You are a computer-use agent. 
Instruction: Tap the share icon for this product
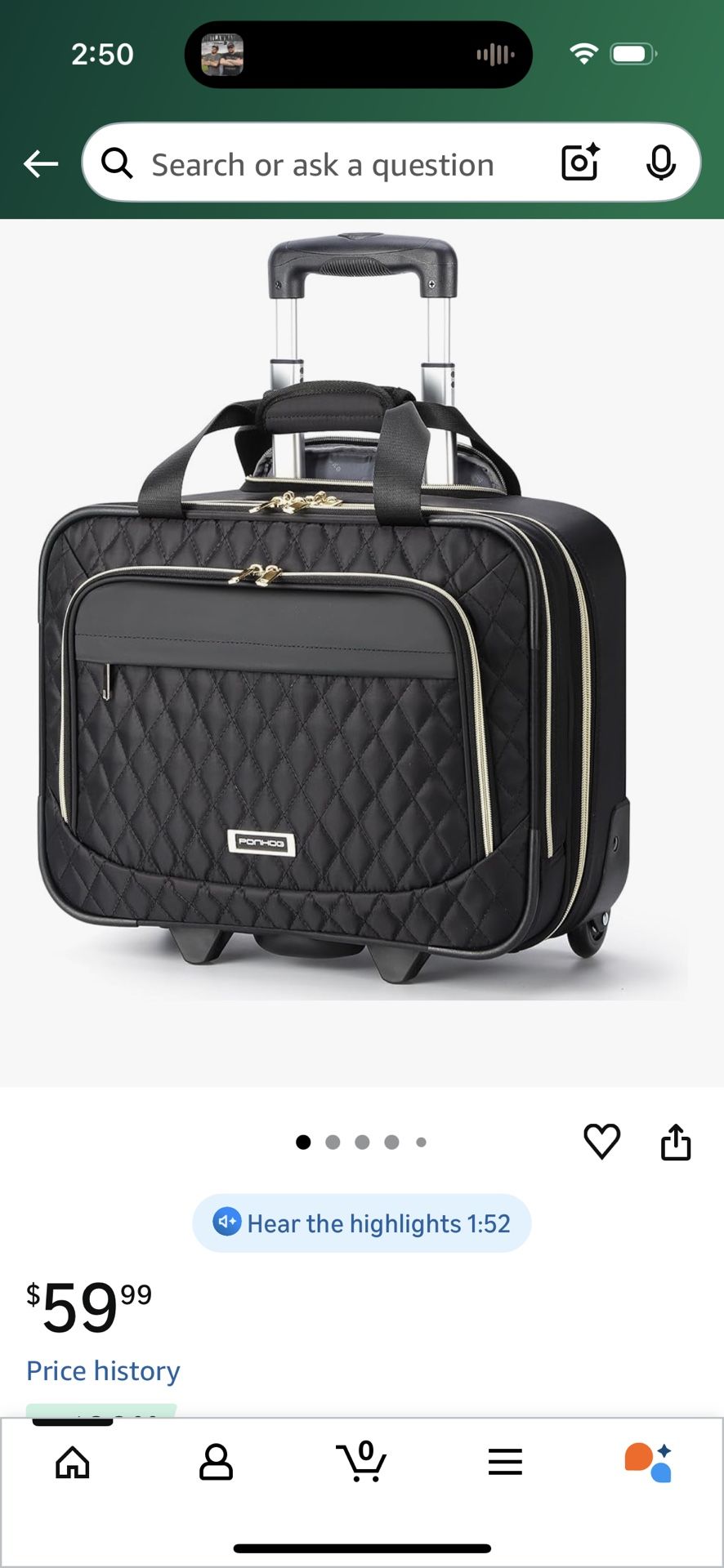(x=677, y=1140)
